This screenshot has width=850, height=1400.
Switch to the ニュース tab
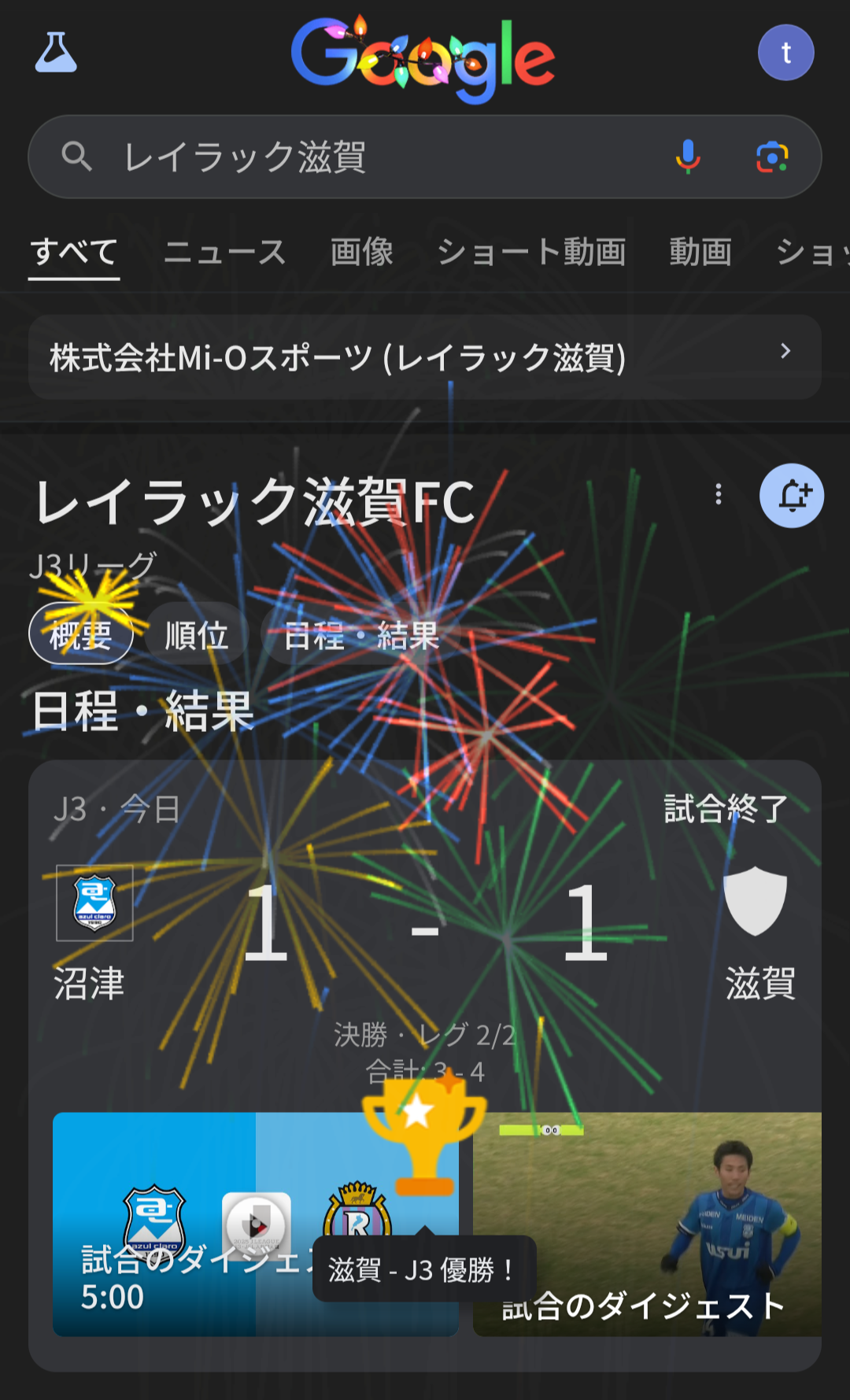point(224,253)
